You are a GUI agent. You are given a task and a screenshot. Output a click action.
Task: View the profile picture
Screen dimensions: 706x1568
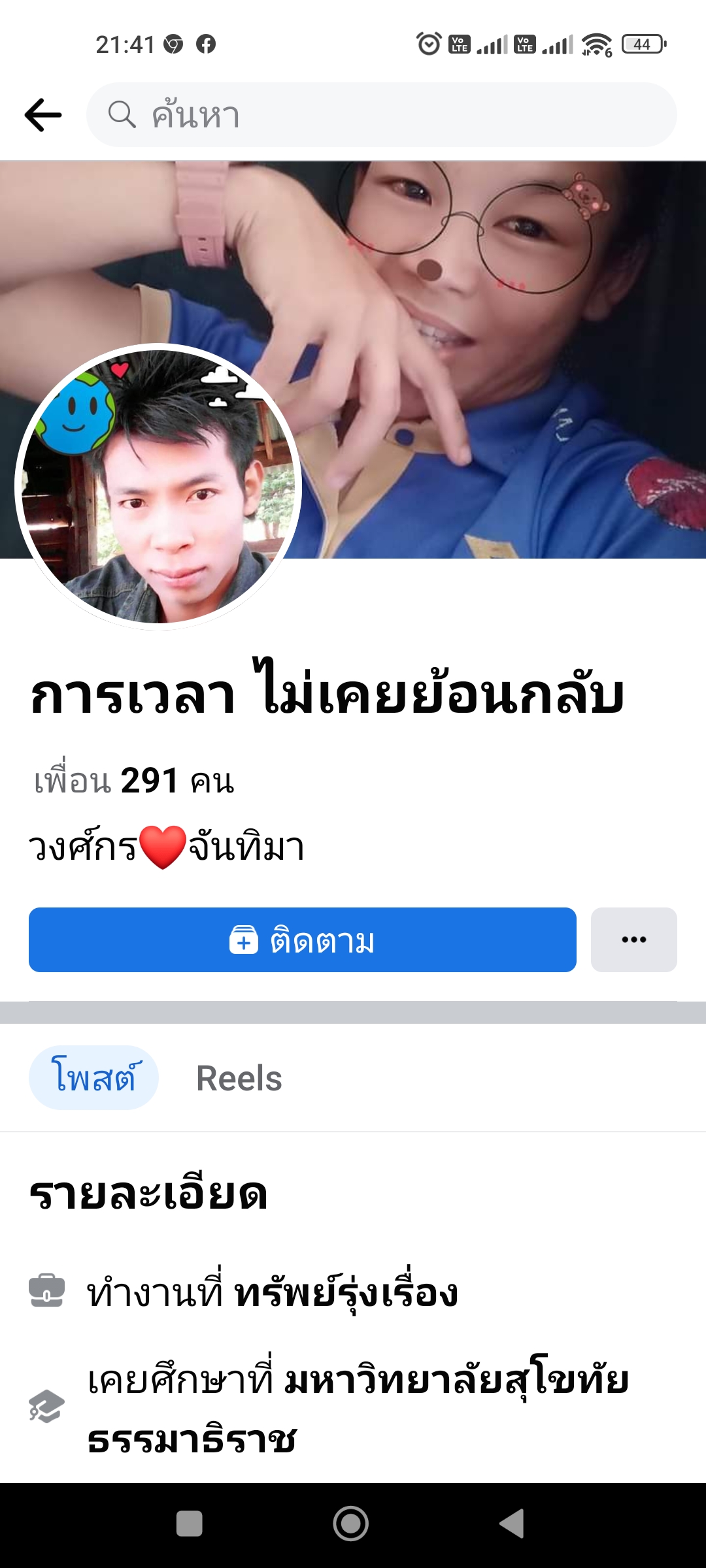[x=158, y=487]
